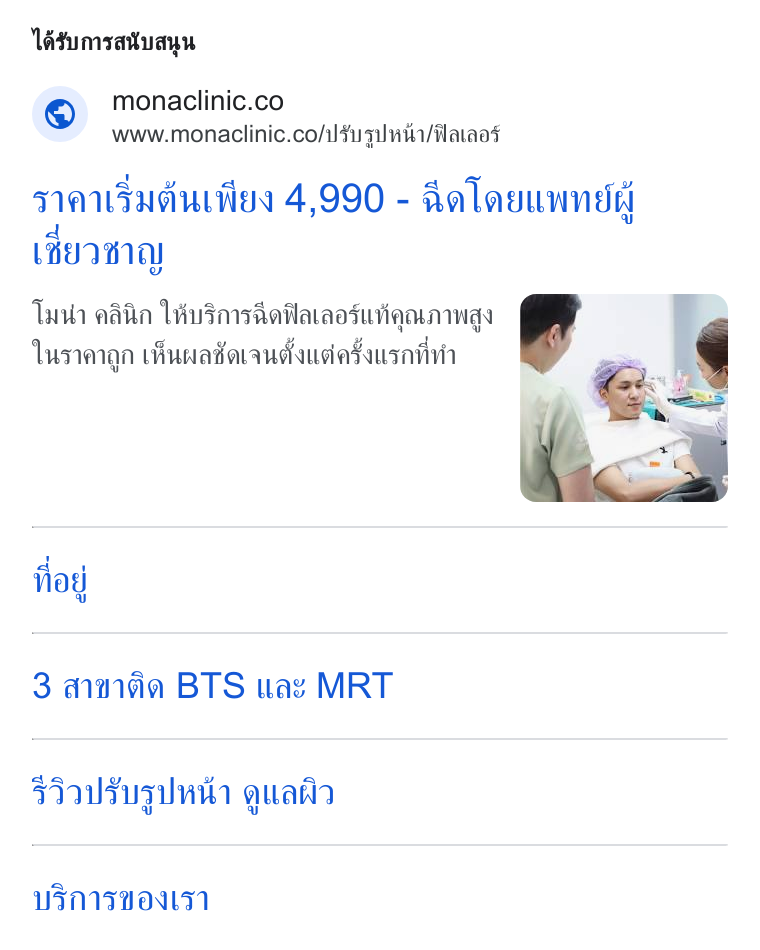760x950 pixels.
Task: Open รีวิวปรับรูปหน้า ดูแลผิว link
Action: click(x=183, y=792)
